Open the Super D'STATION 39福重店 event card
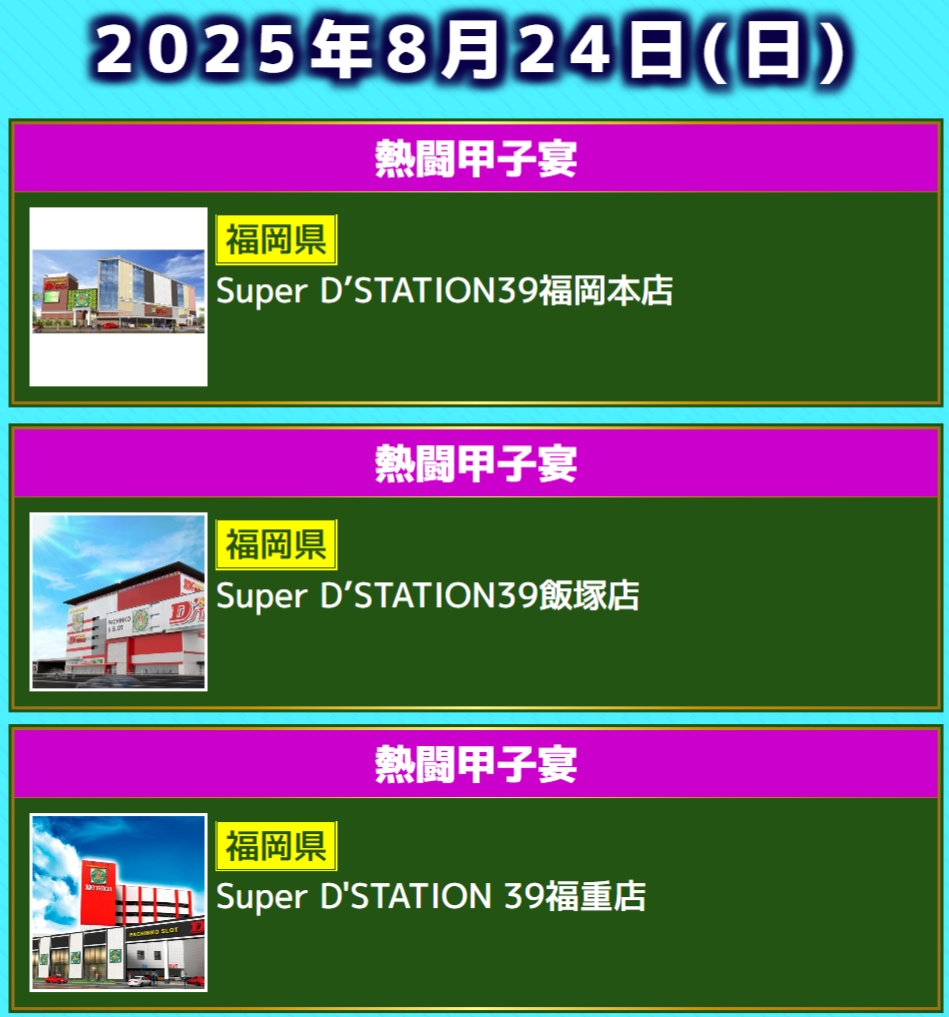The height and width of the screenshot is (1017, 949). (x=431, y=896)
